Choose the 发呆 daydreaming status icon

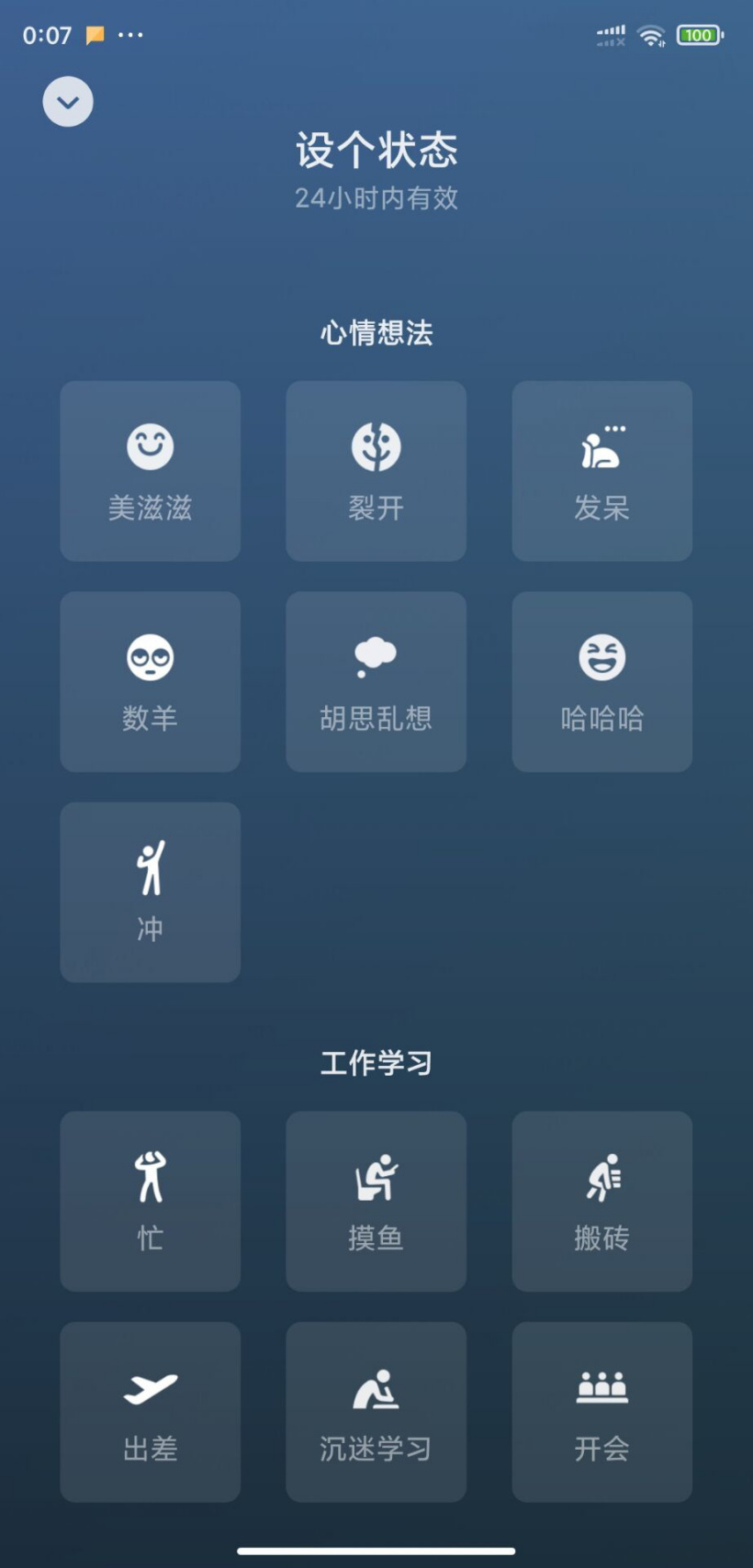point(601,471)
